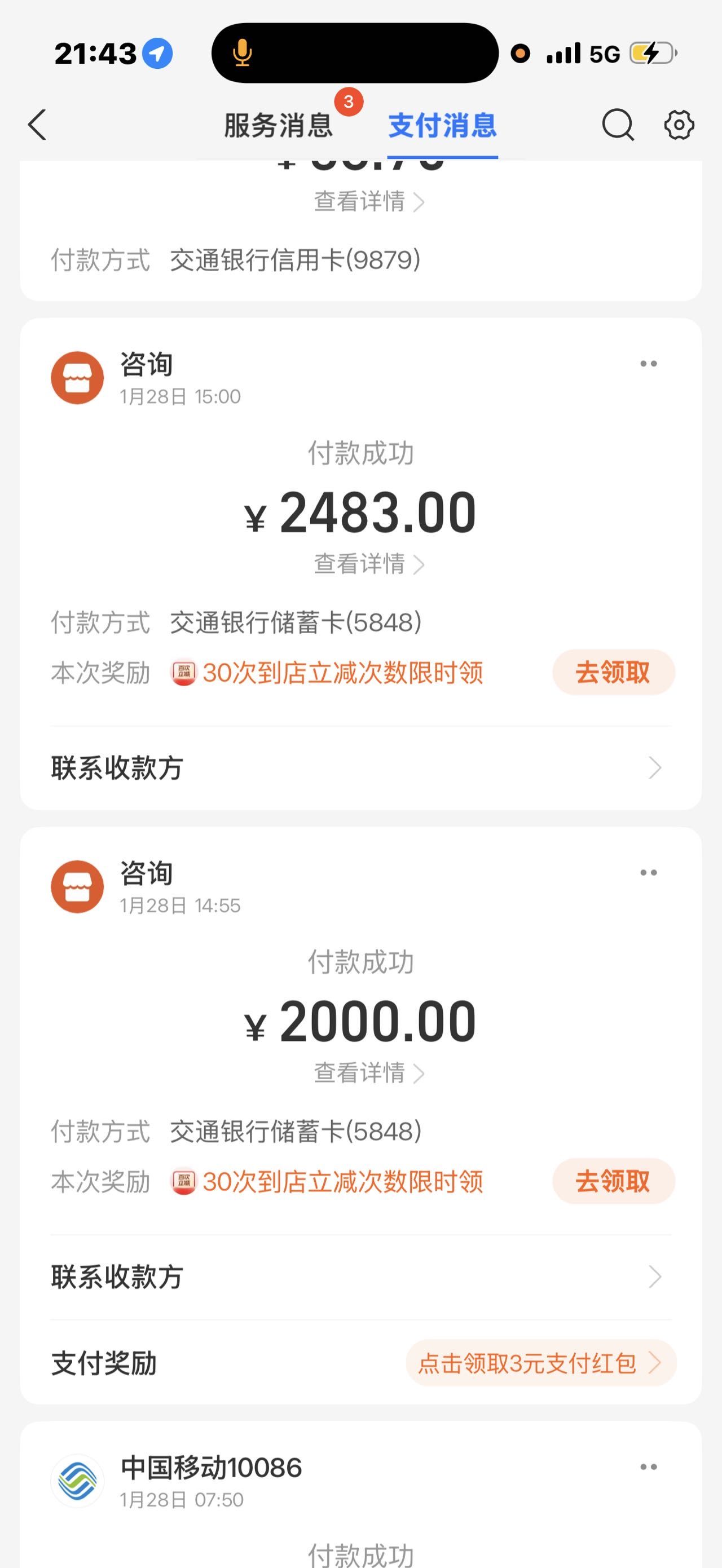Switch to the 服务消息 tab

click(x=278, y=125)
